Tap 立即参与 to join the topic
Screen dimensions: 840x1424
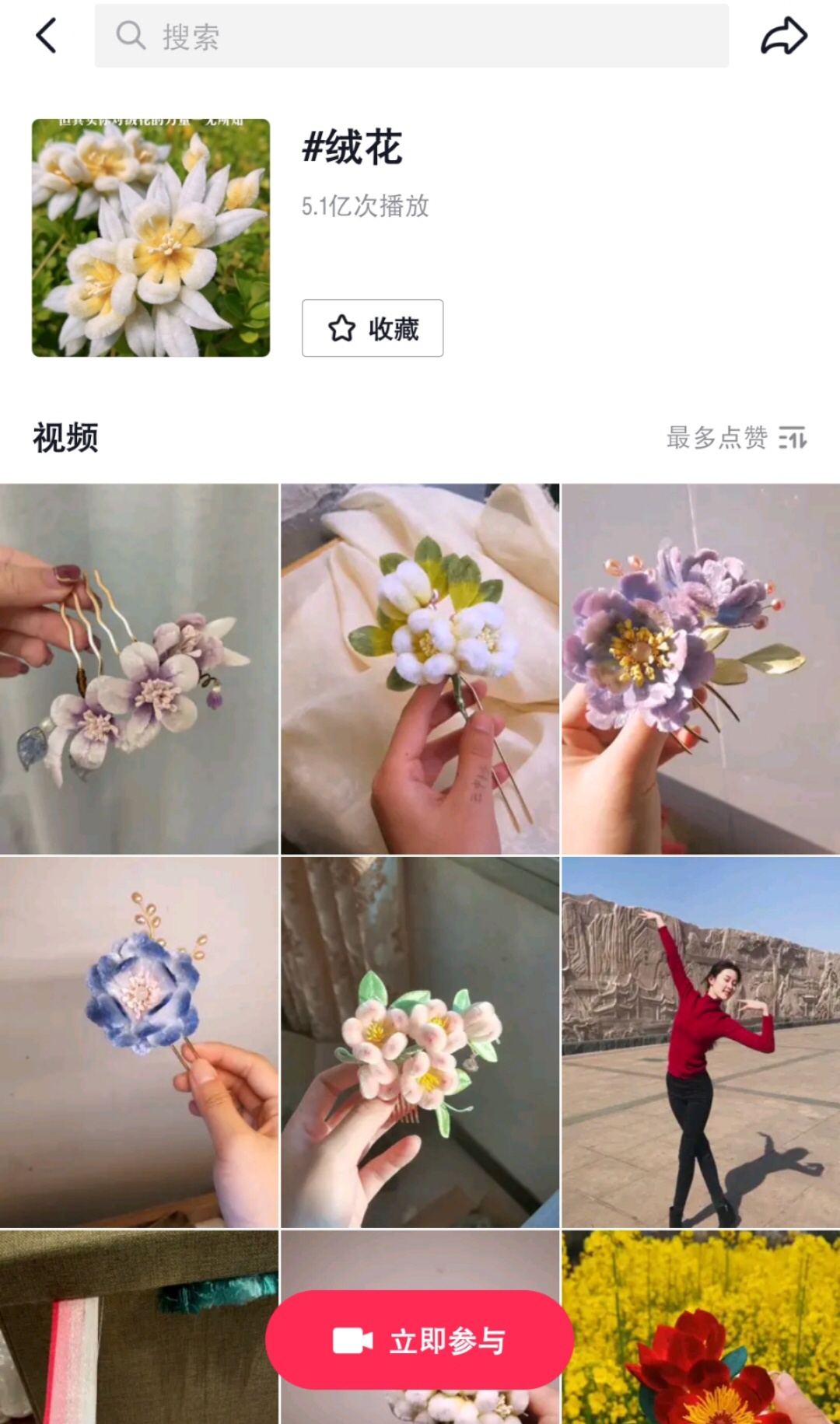420,1340
